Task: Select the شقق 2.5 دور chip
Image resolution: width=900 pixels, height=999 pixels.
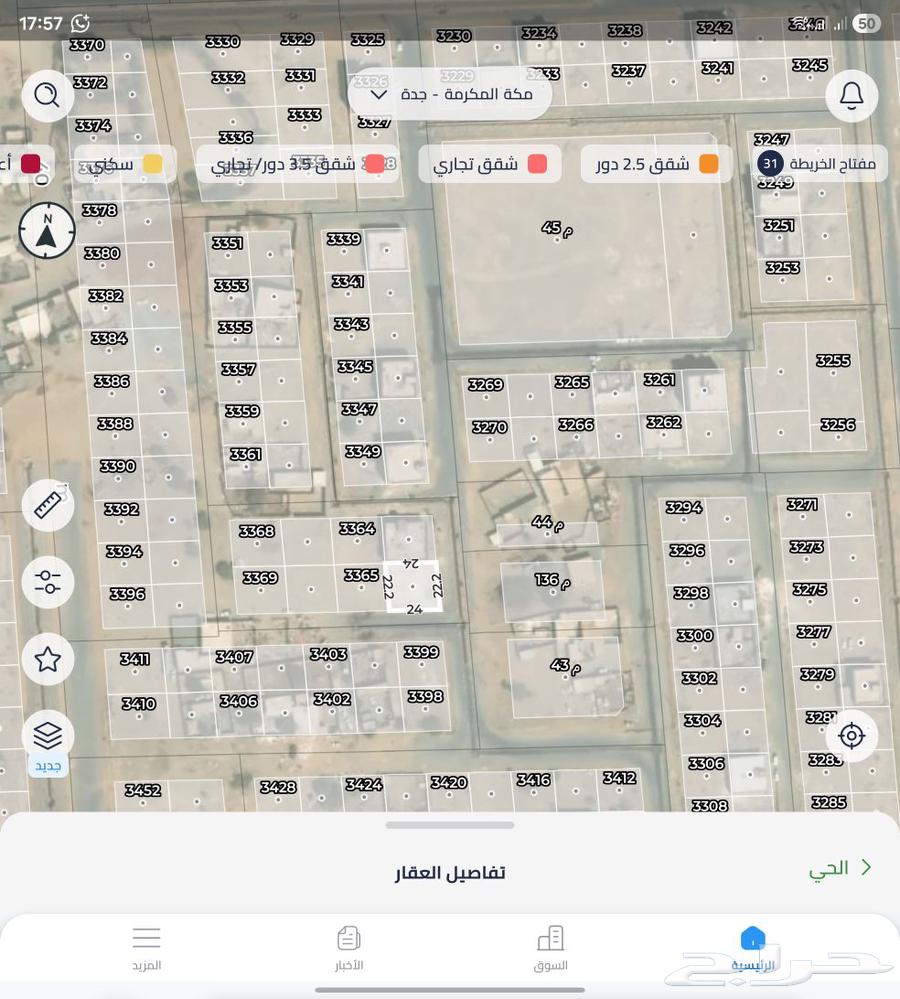Action: pos(656,164)
